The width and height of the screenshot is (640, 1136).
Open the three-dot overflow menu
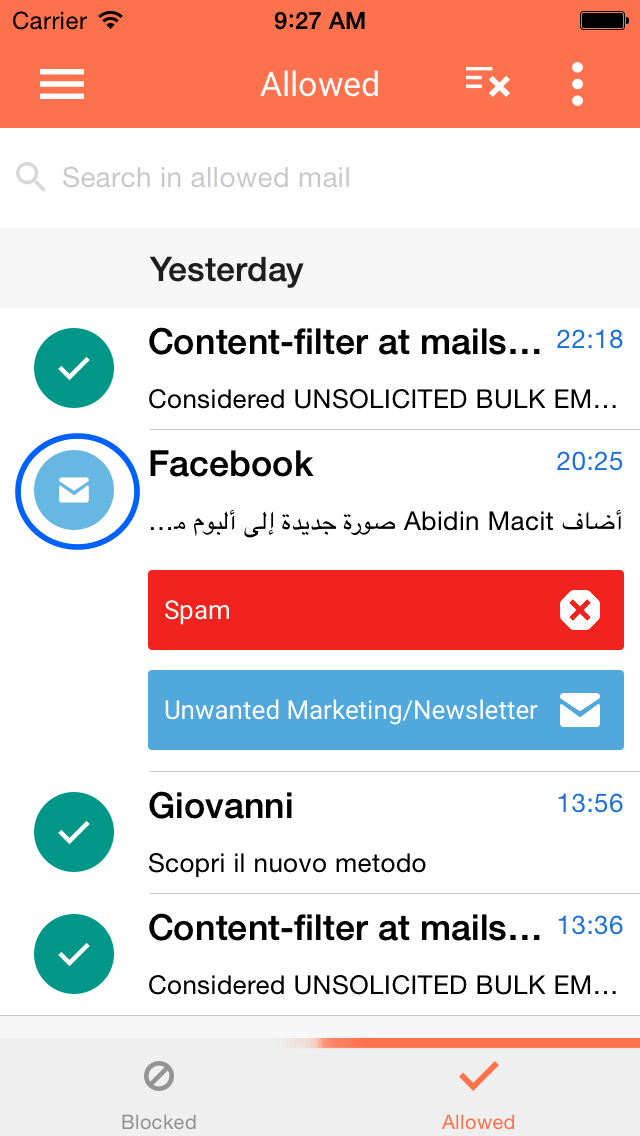(577, 84)
